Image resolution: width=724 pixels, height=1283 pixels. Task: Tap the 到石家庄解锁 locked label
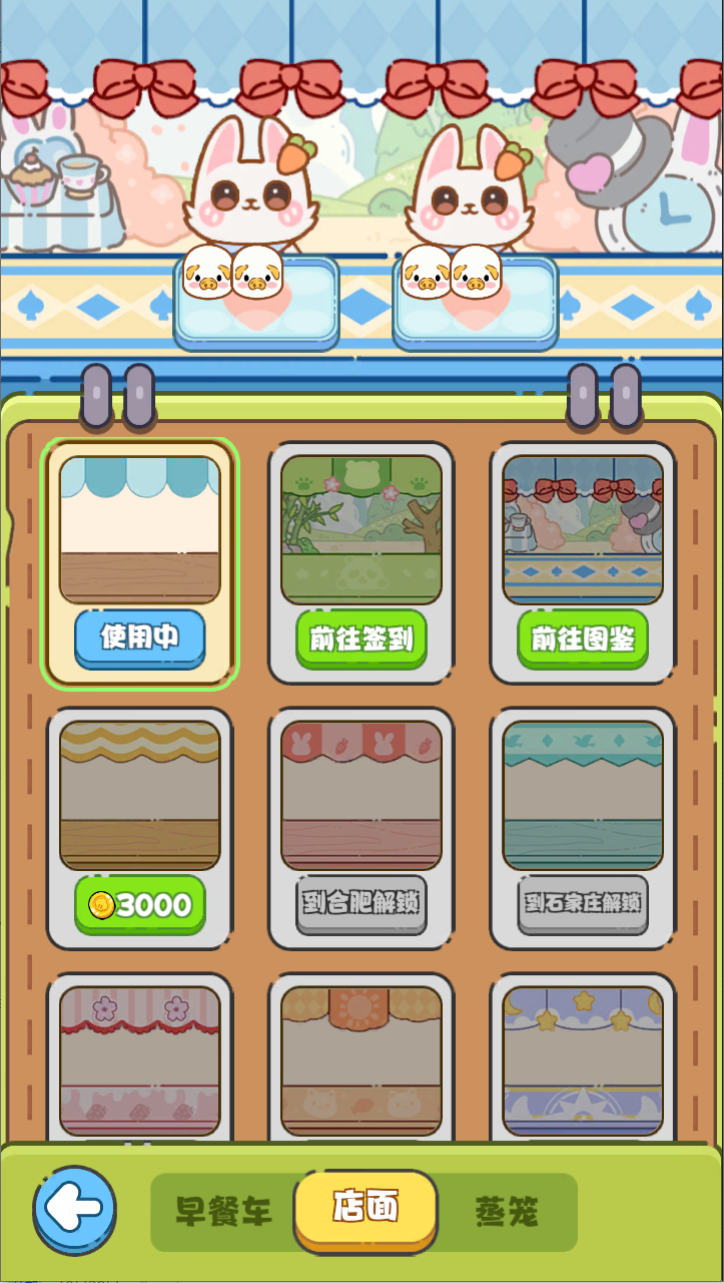pyautogui.click(x=583, y=903)
